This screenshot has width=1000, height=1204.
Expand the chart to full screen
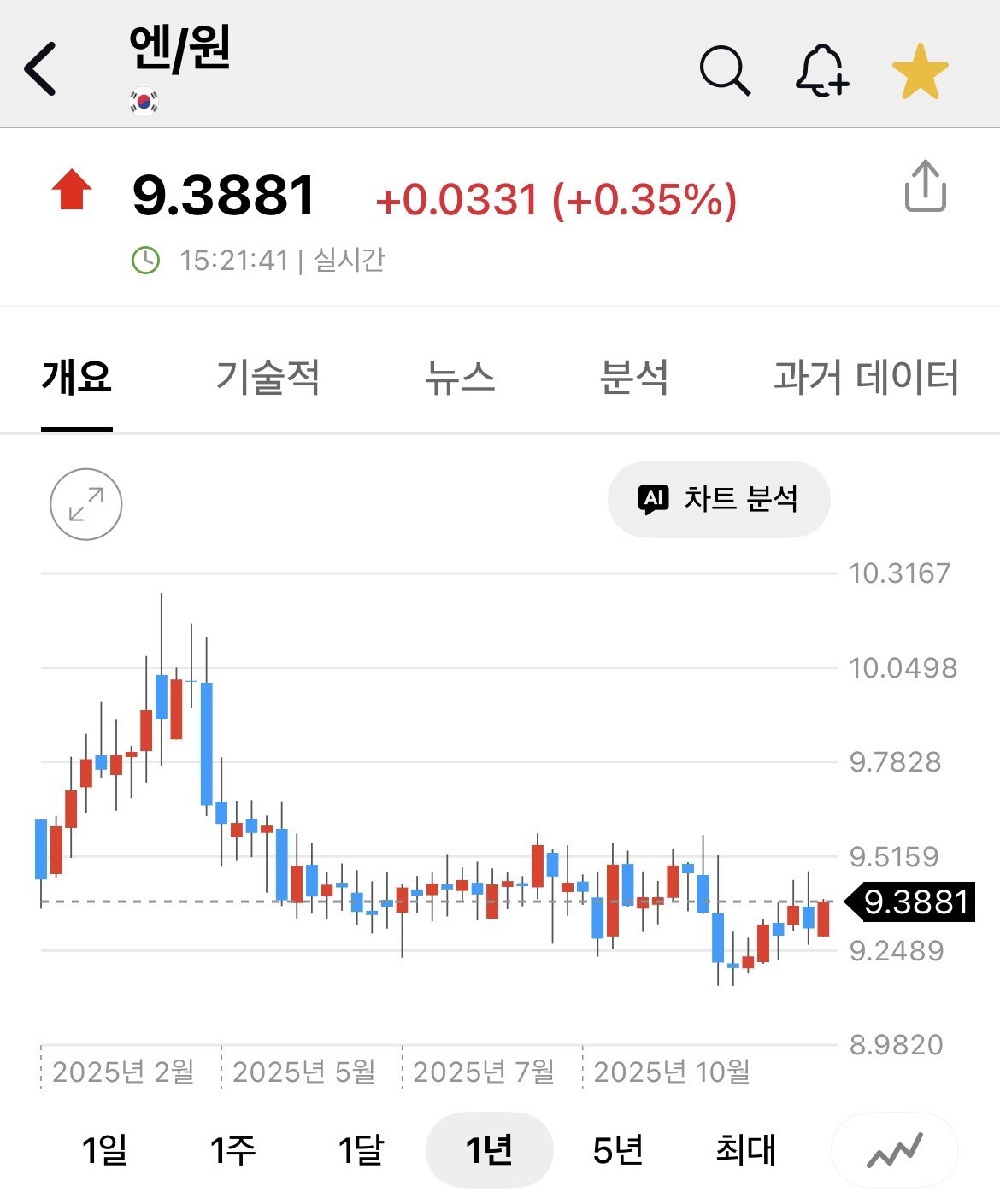point(85,504)
